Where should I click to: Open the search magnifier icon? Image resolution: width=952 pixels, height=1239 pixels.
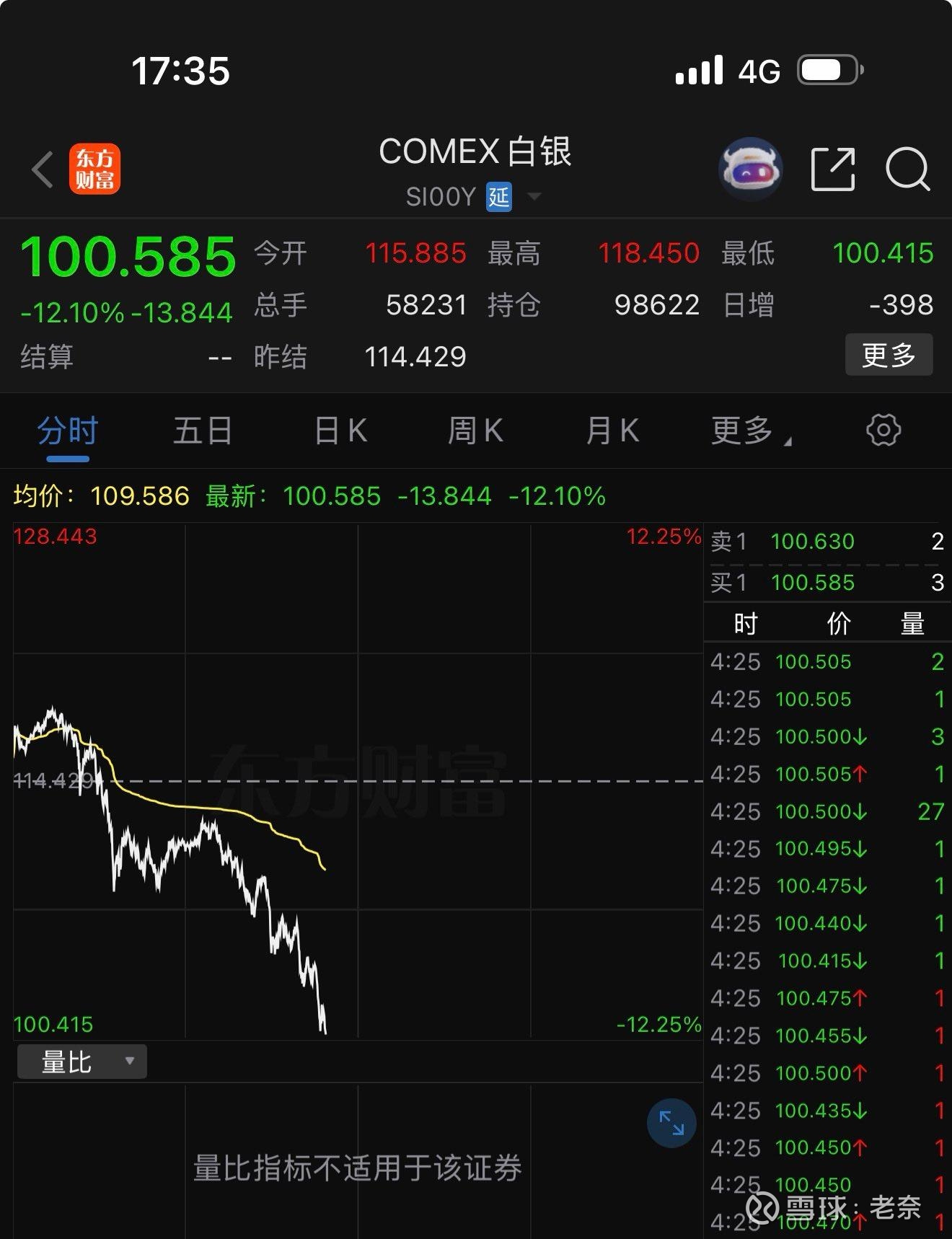[x=909, y=168]
